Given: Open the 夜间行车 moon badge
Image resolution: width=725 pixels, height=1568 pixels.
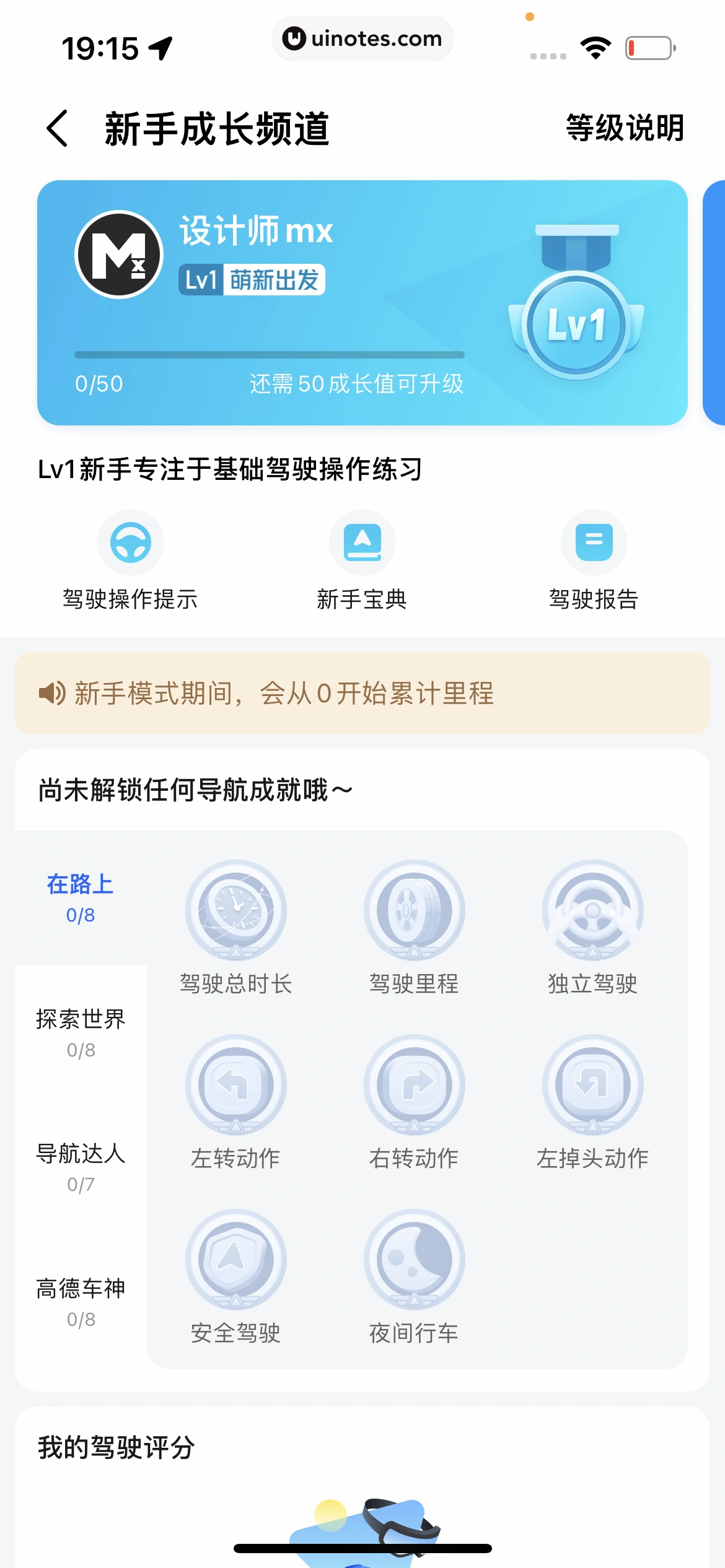Looking at the screenshot, I should (x=414, y=1260).
